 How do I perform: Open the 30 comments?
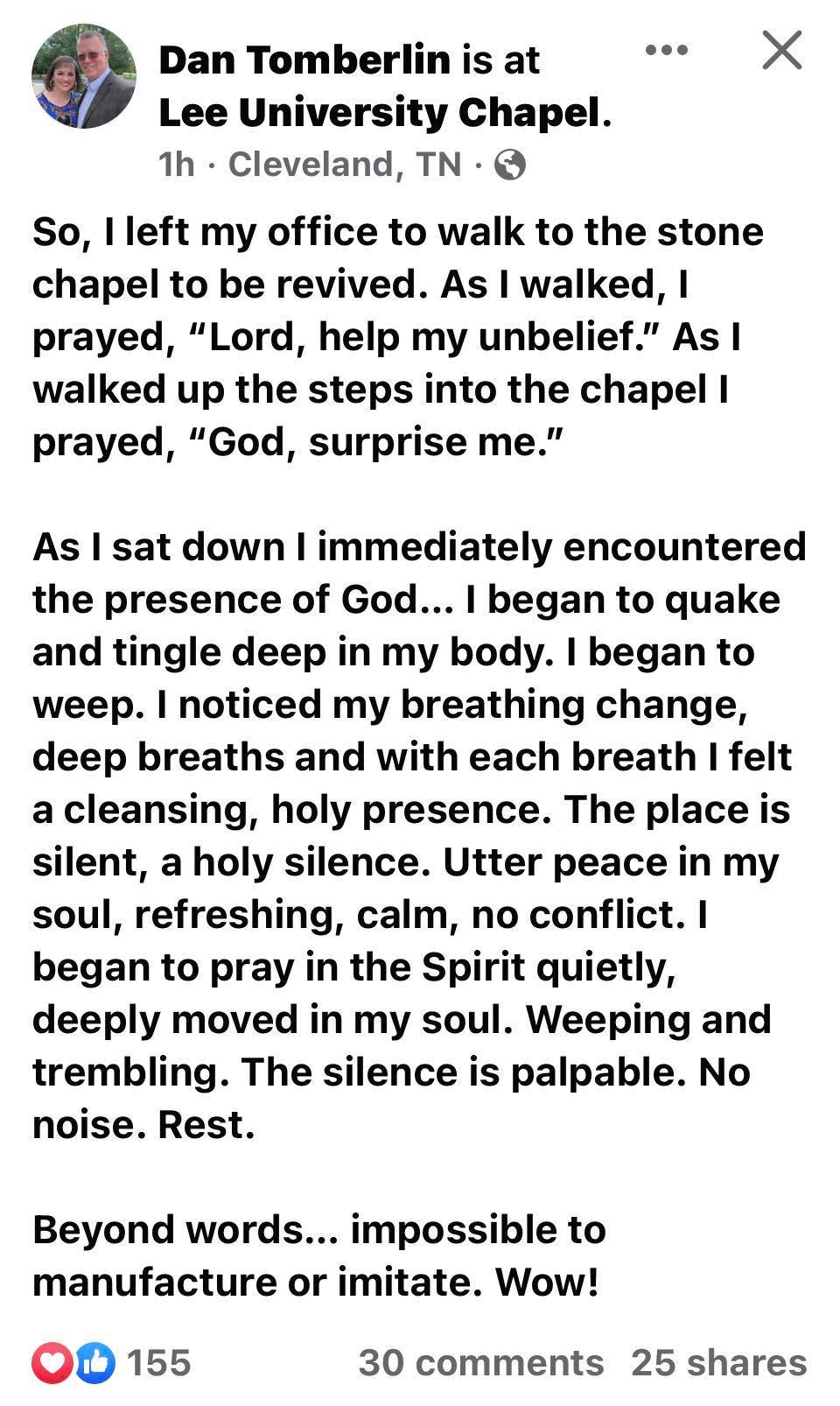480,1362
